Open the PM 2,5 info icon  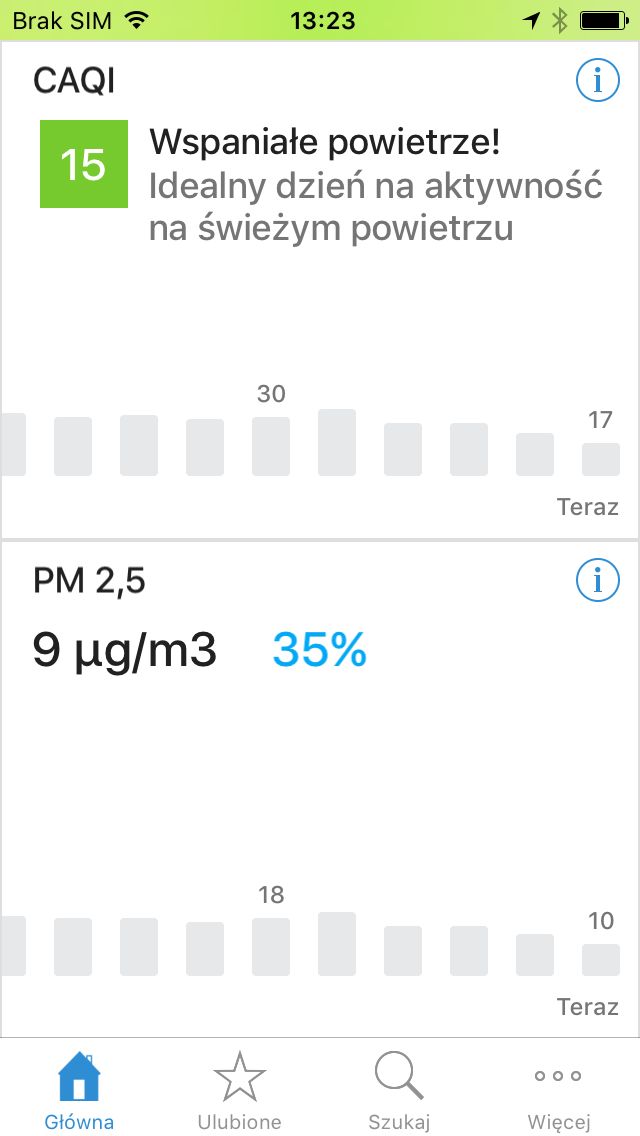[x=598, y=580]
